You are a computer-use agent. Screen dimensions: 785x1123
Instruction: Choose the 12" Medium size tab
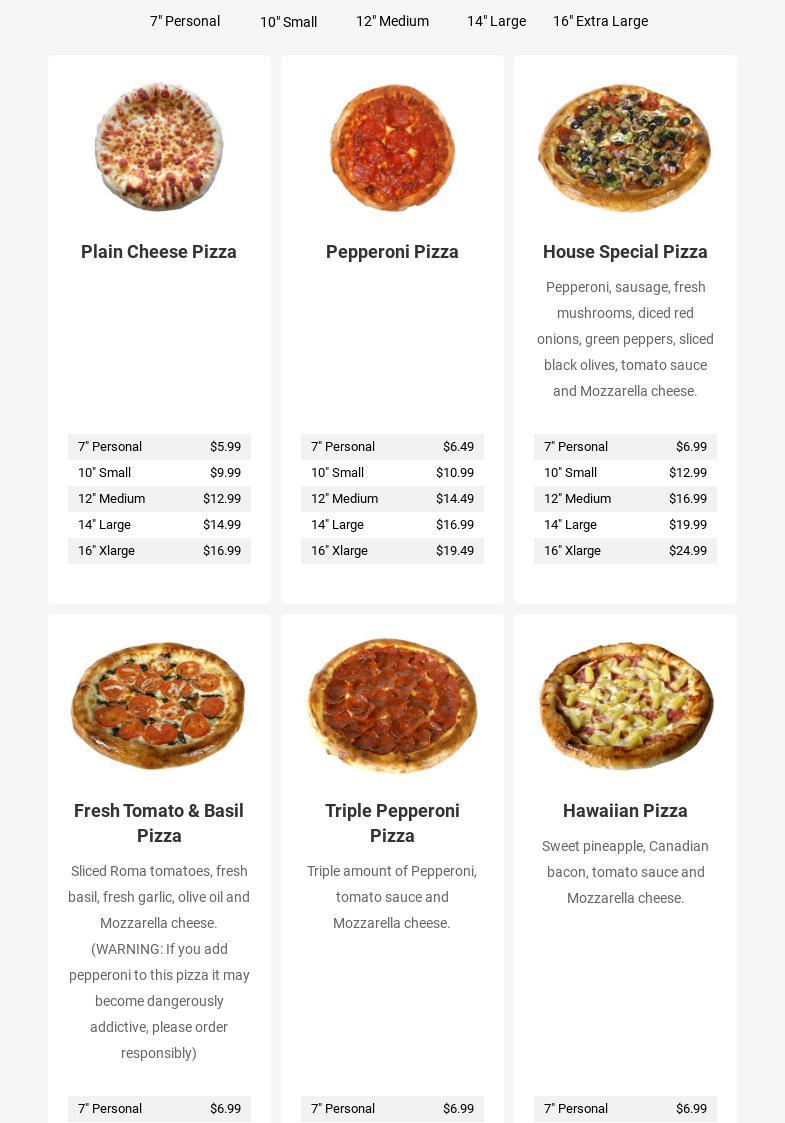pyautogui.click(x=392, y=21)
